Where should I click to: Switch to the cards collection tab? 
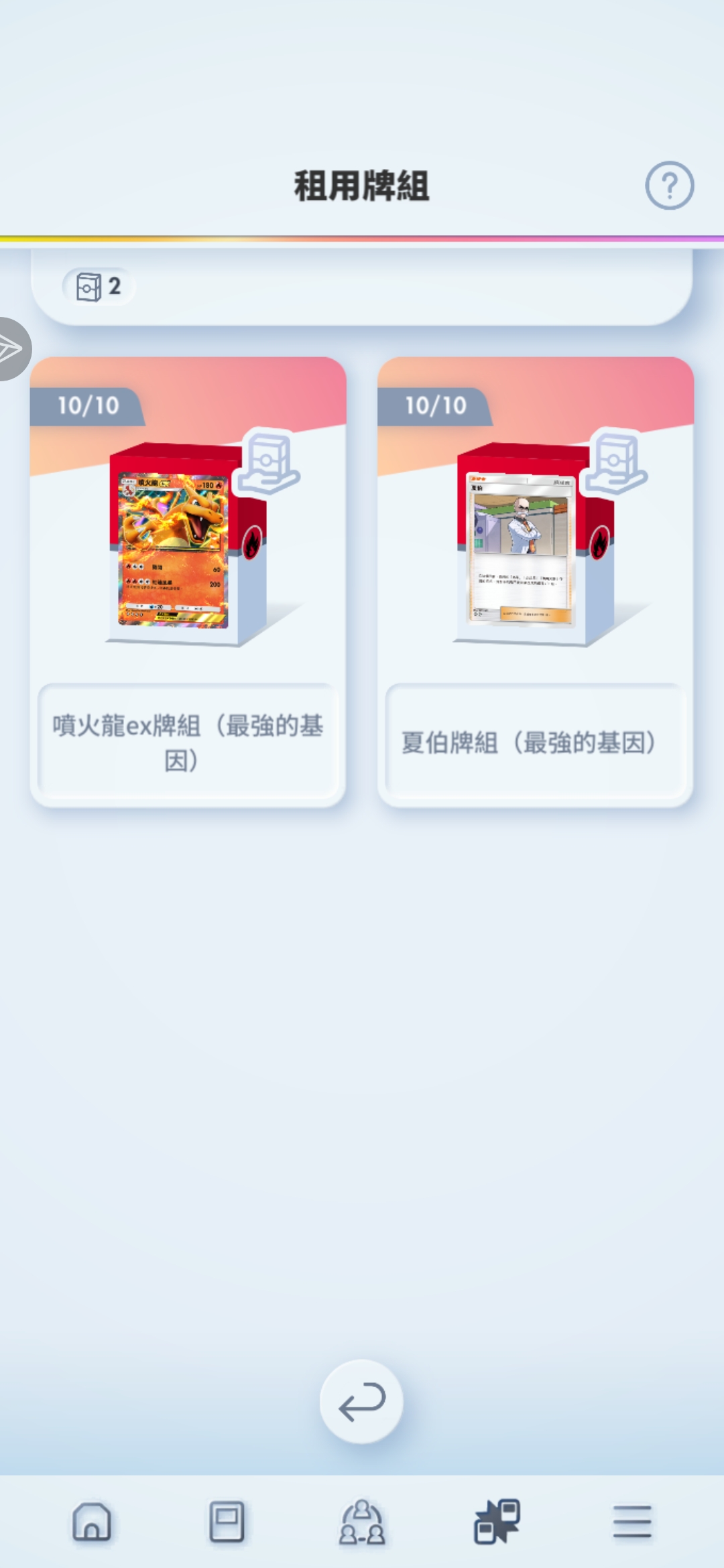coord(227,1522)
